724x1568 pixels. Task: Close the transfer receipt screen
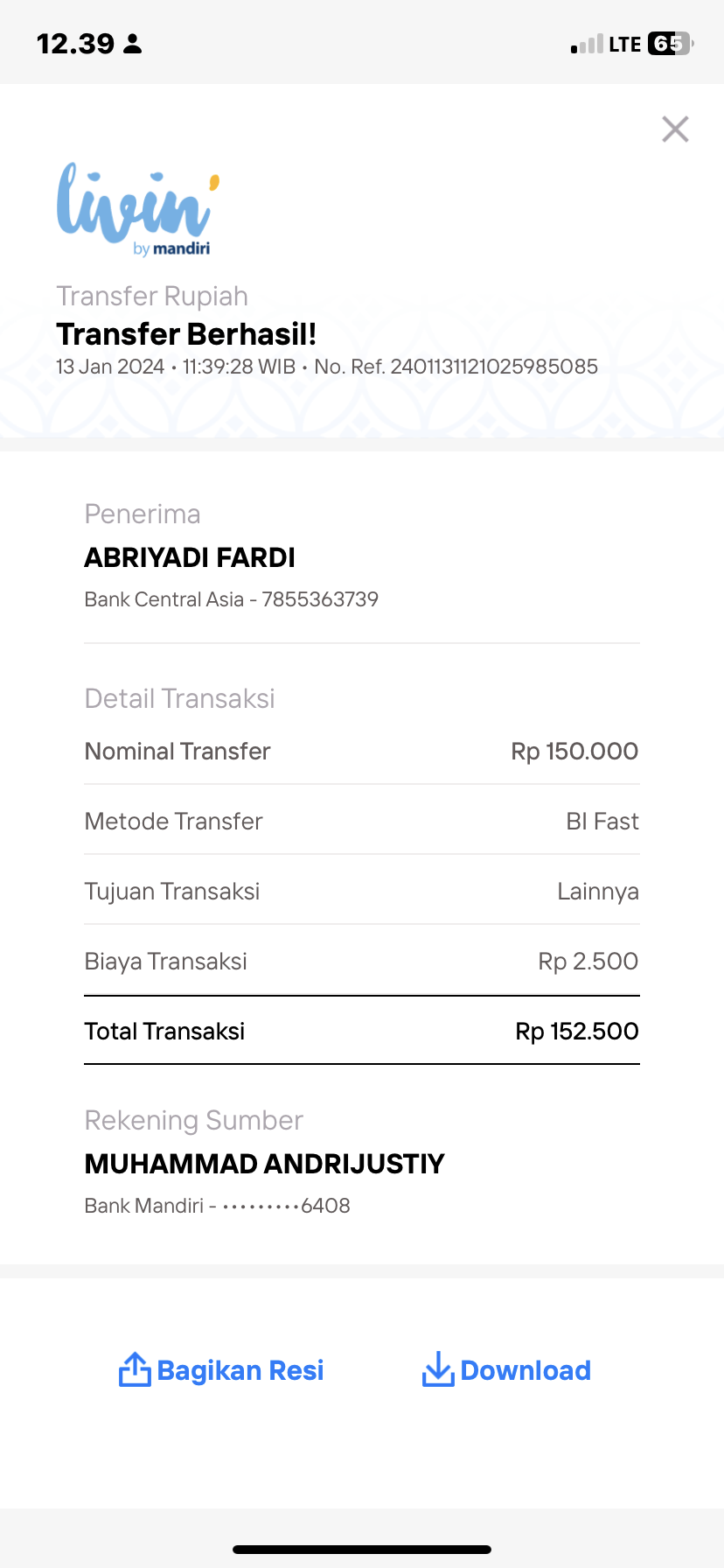coord(675,129)
